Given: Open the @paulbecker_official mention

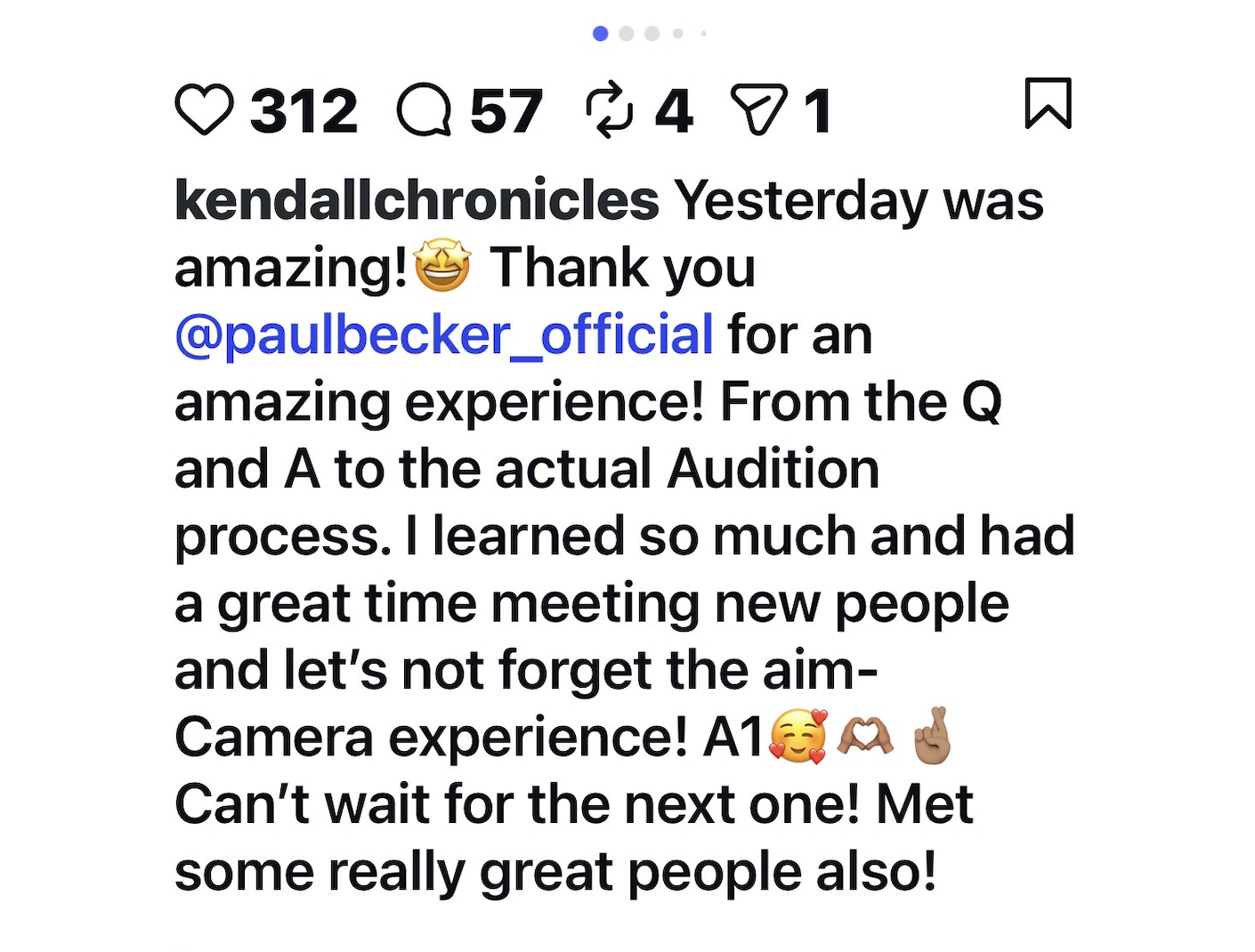Looking at the screenshot, I should [444, 335].
